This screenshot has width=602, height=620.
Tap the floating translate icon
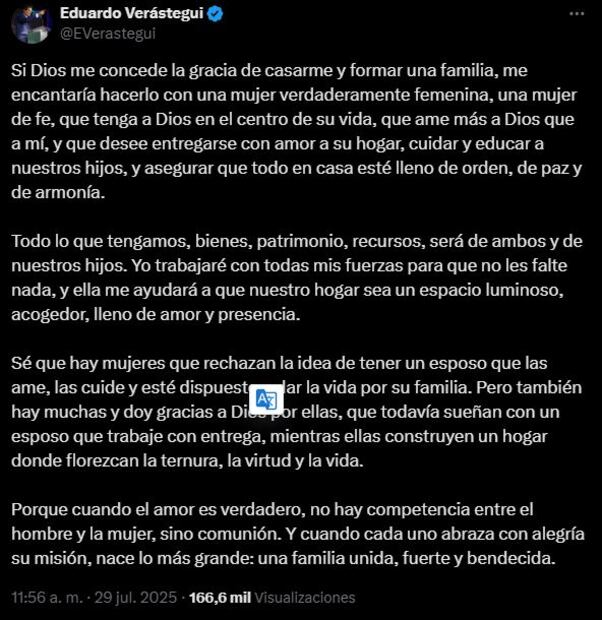coord(266,399)
